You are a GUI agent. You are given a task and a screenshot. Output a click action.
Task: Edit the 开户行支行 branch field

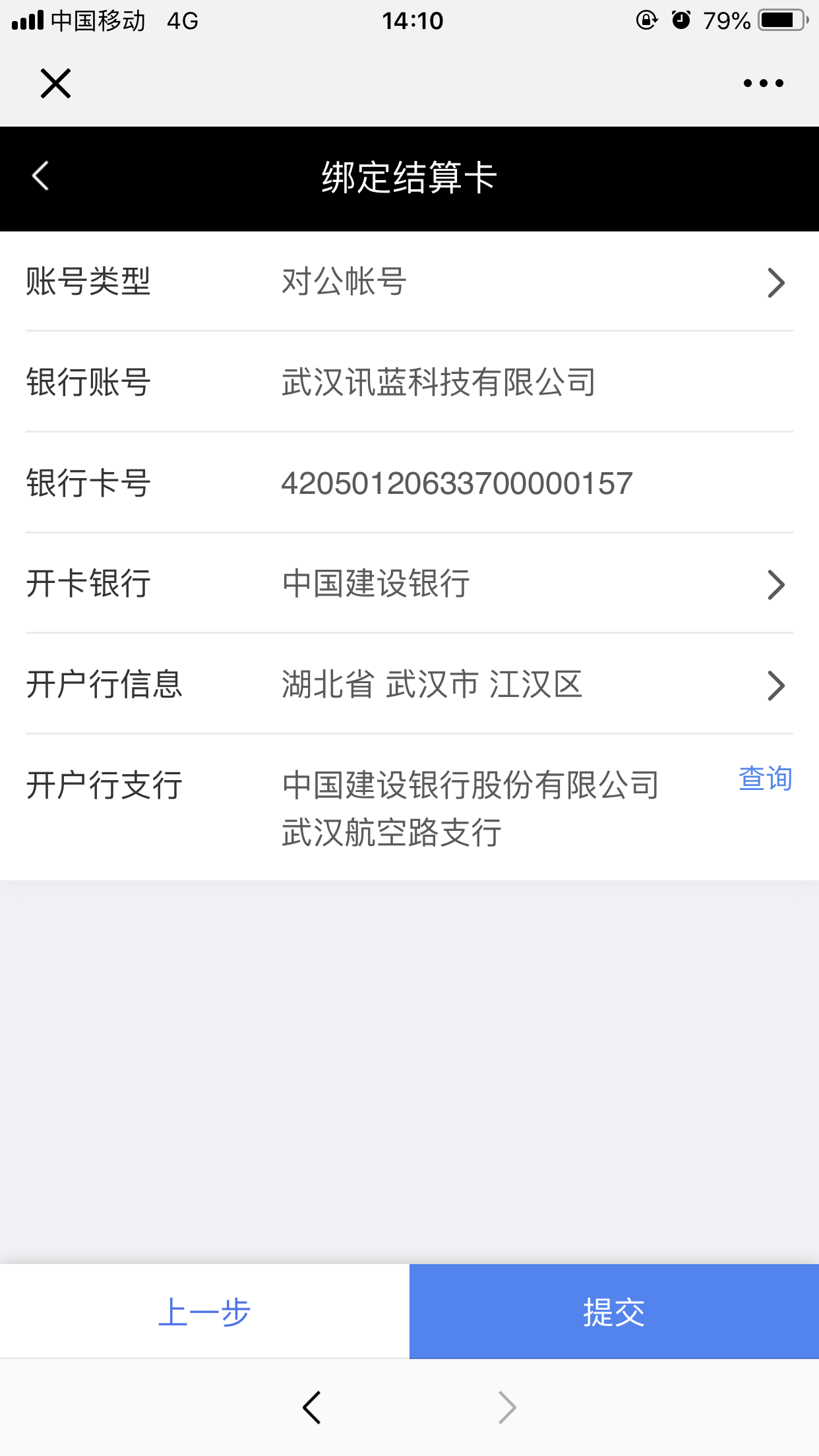(x=470, y=808)
